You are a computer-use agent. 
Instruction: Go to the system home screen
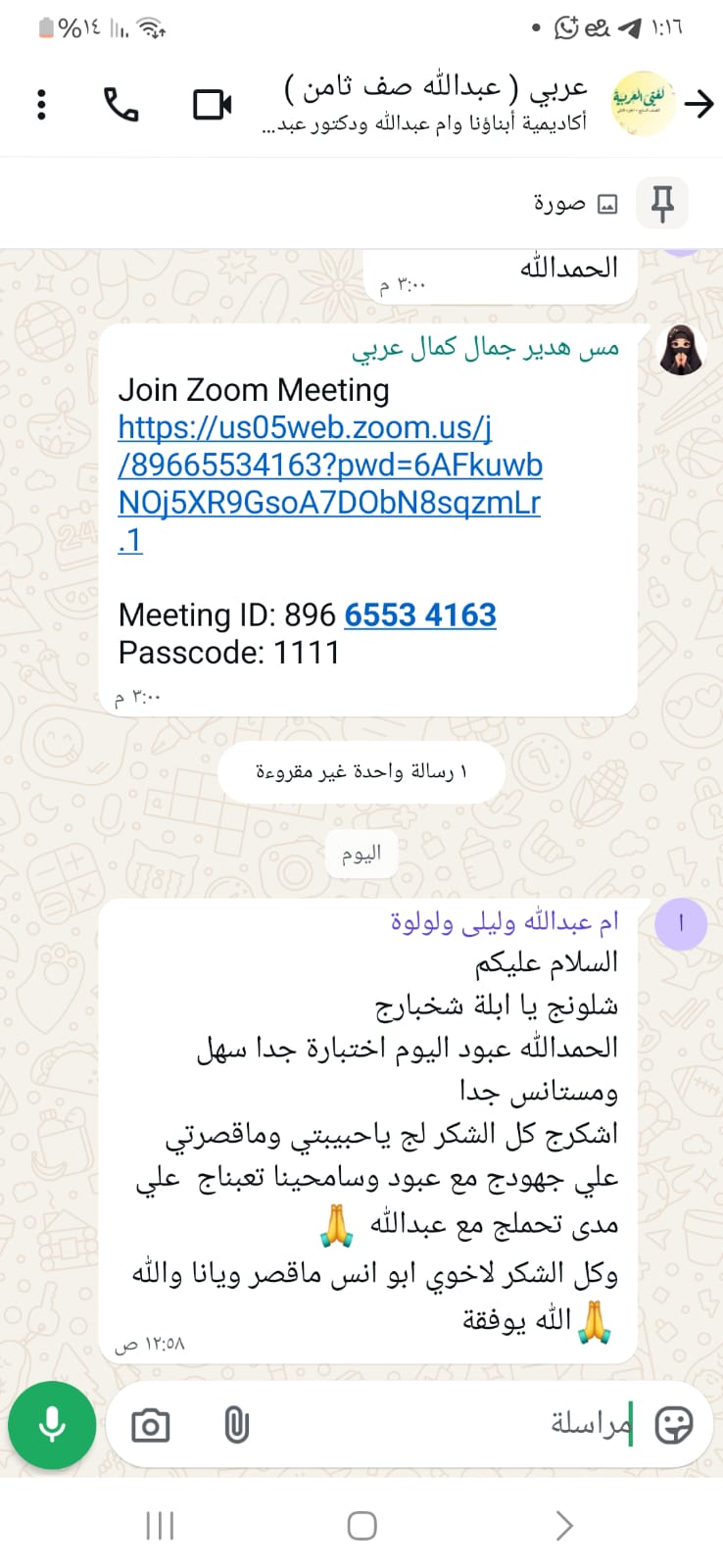(x=361, y=1526)
